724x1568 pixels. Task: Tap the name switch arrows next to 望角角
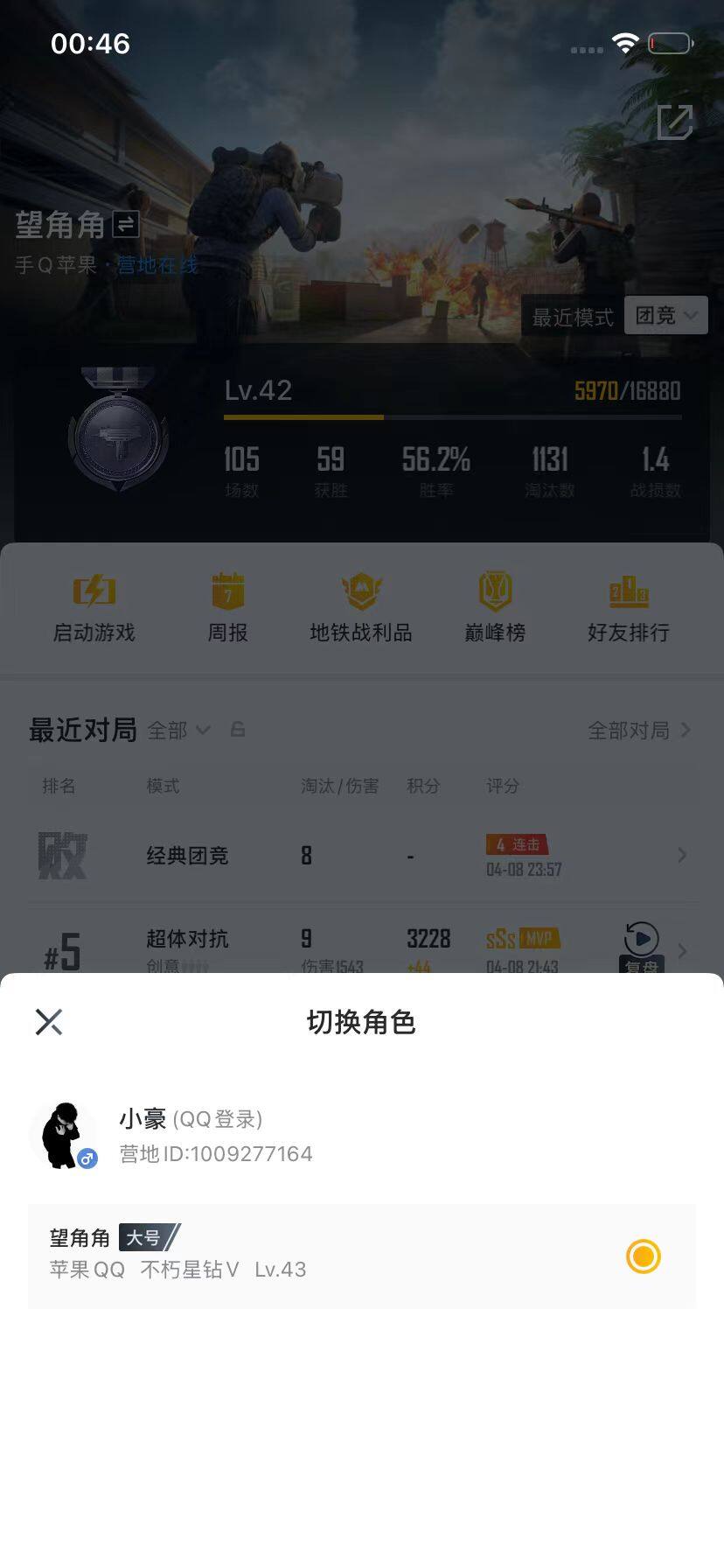click(x=123, y=225)
